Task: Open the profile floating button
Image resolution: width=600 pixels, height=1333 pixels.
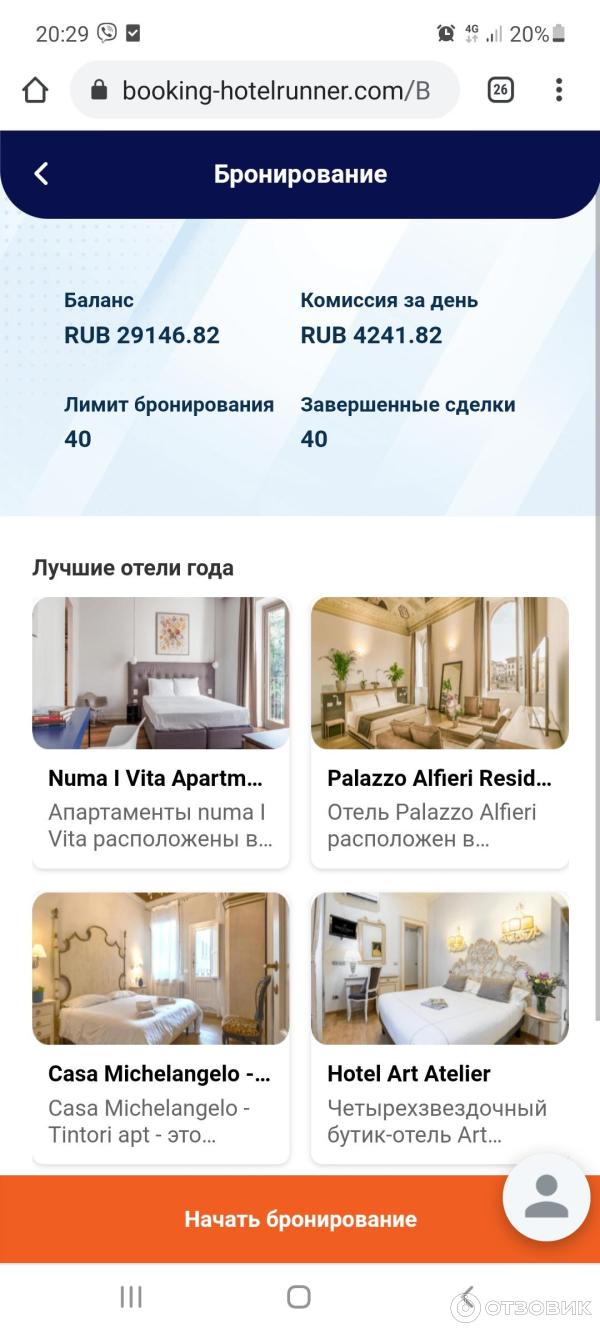Action: pos(546,1197)
